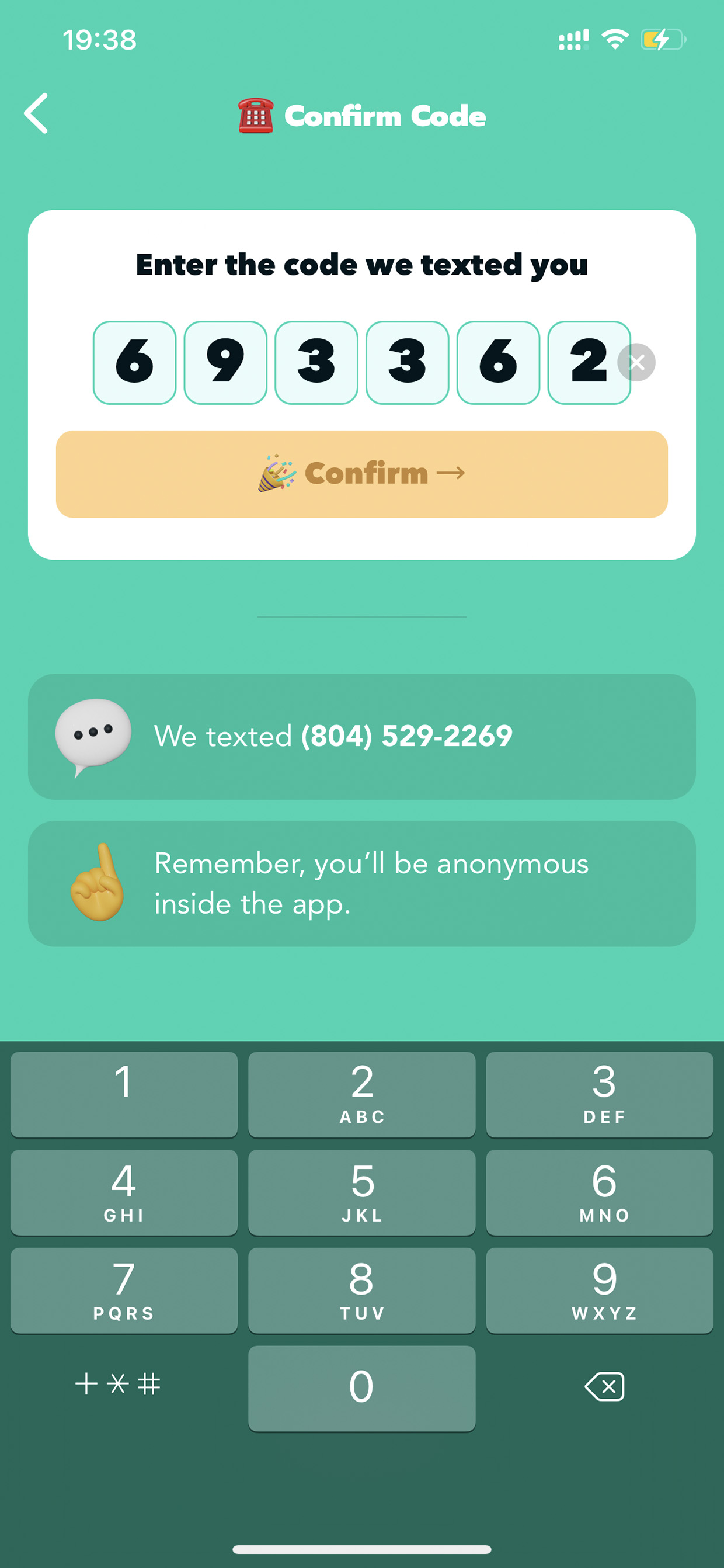This screenshot has height=1568, width=724.
Task: Type digit 1 on the keypad
Action: 124,1094
